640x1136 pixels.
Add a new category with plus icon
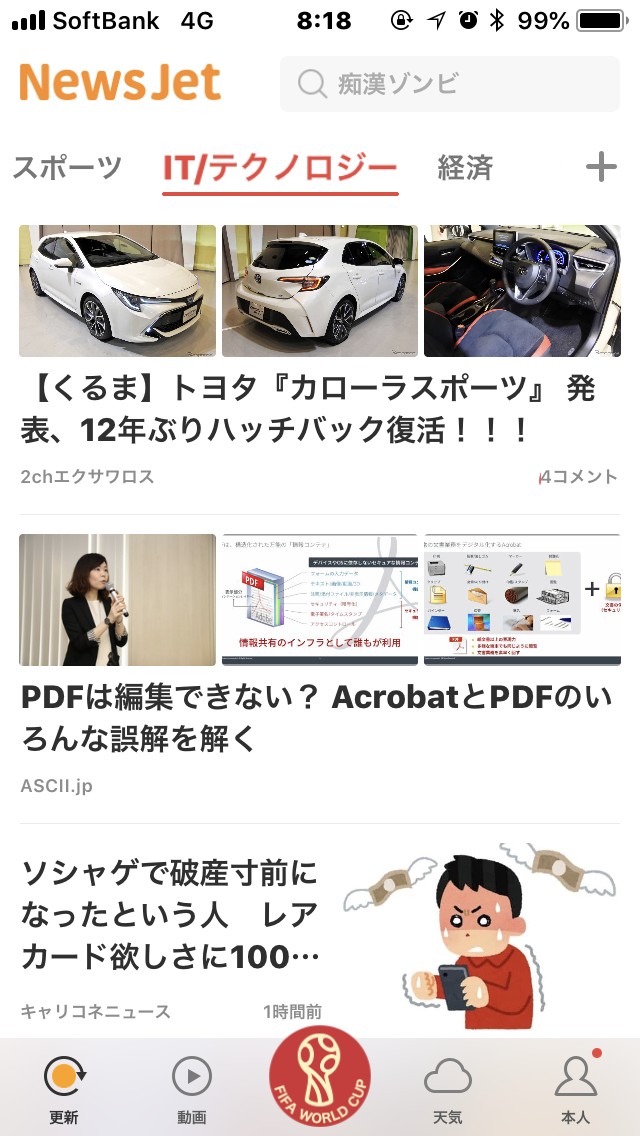point(601,168)
